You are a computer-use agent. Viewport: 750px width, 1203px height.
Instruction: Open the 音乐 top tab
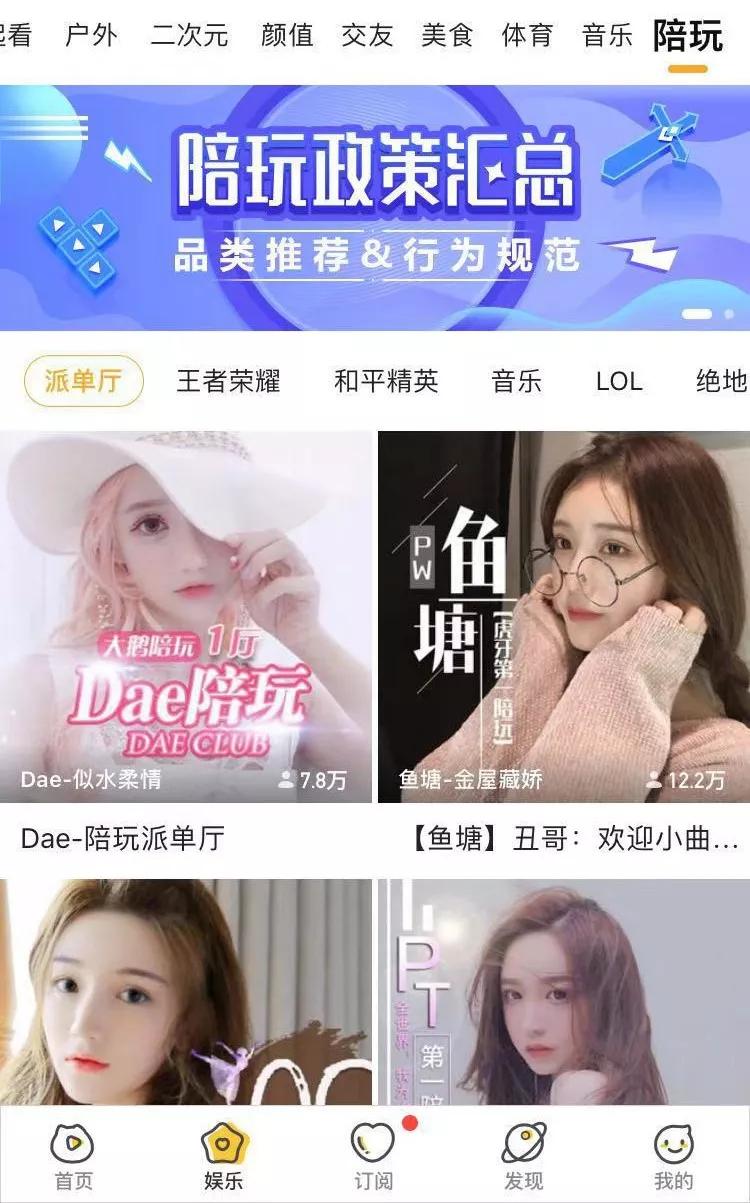607,36
